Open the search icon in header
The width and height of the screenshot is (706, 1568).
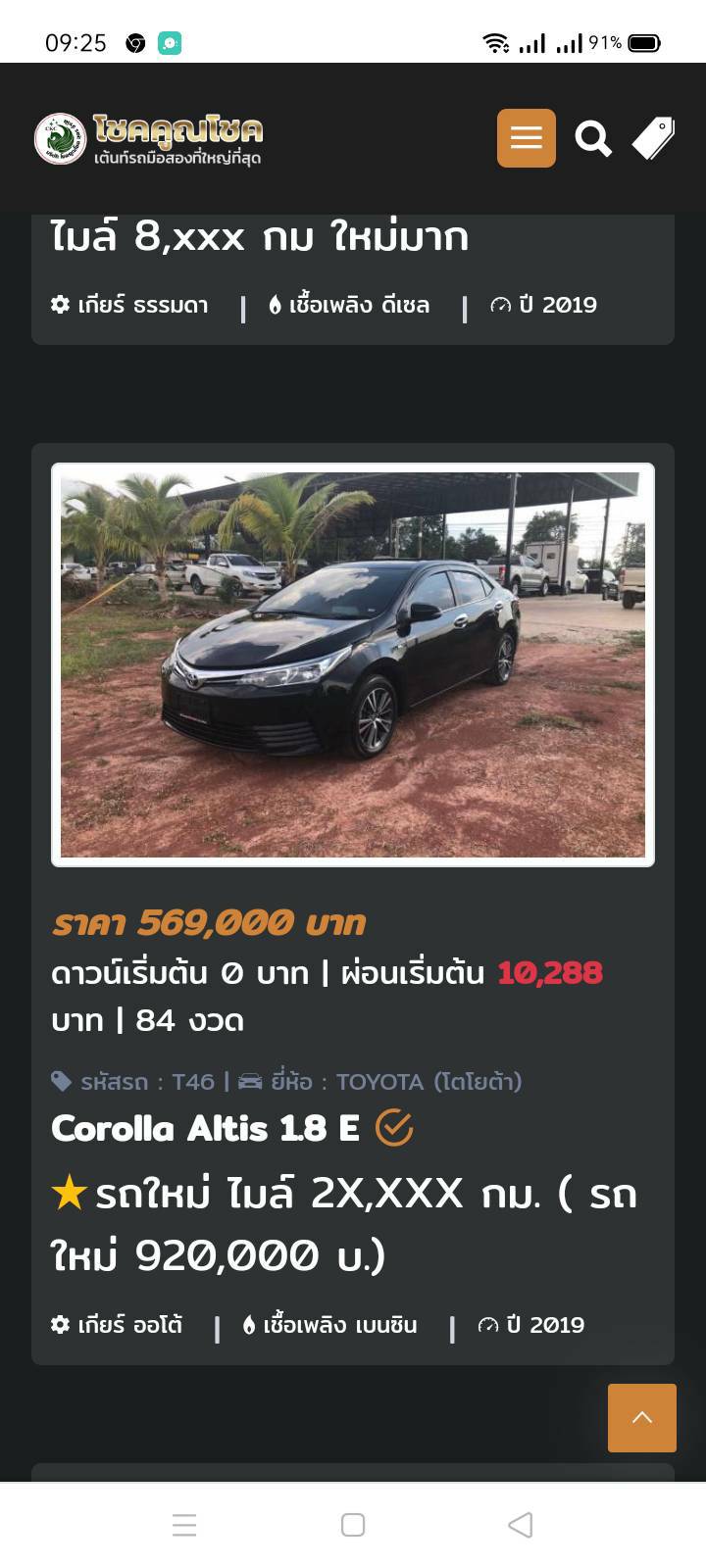[x=592, y=139]
